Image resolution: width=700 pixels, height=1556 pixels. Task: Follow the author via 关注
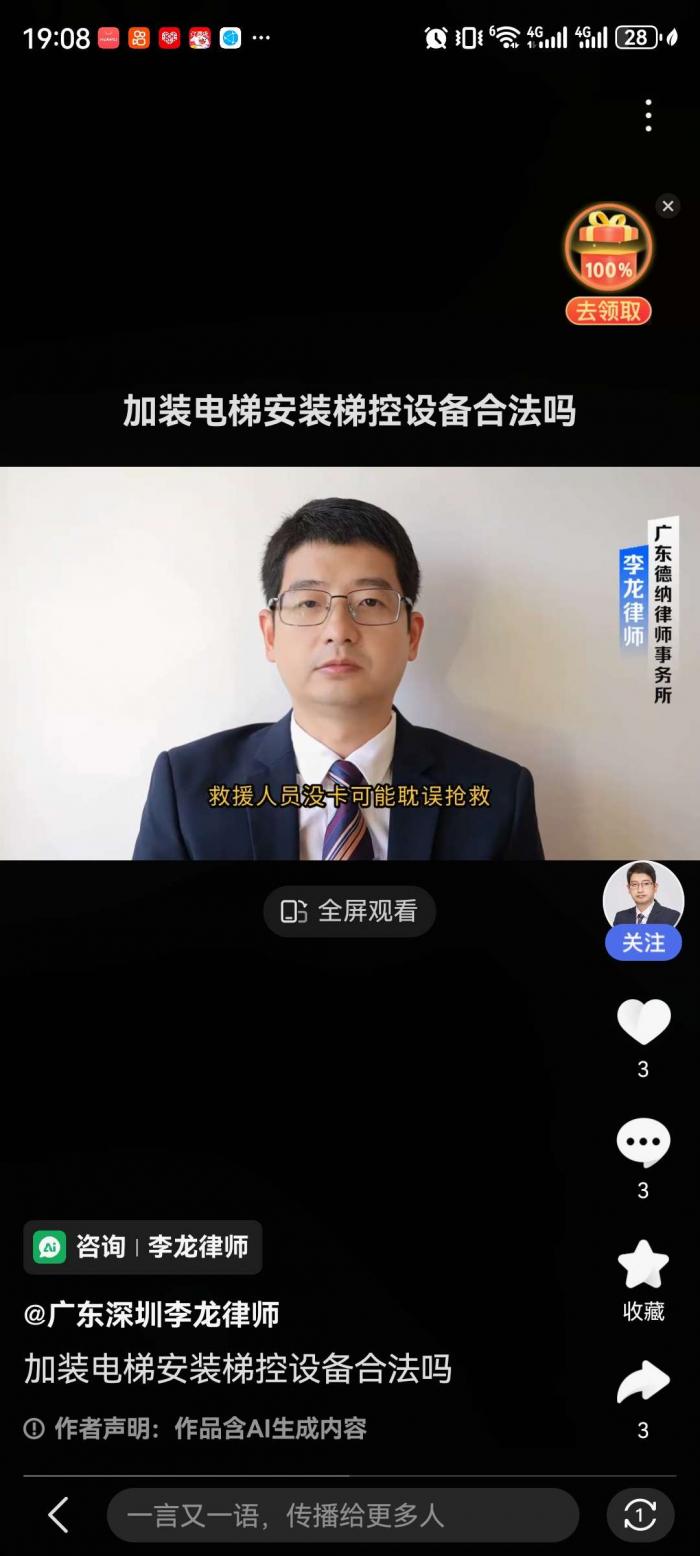[643, 943]
